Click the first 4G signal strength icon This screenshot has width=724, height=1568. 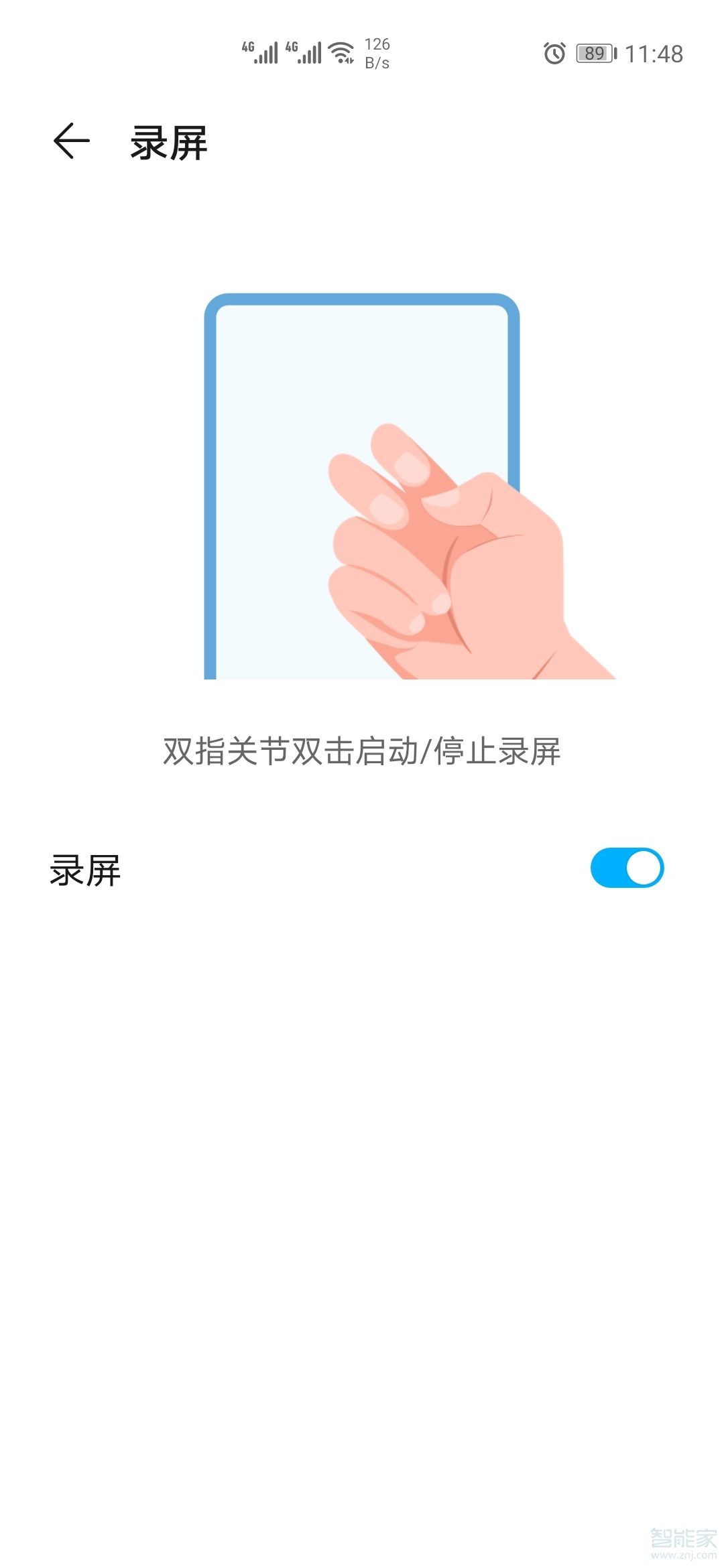(x=261, y=52)
